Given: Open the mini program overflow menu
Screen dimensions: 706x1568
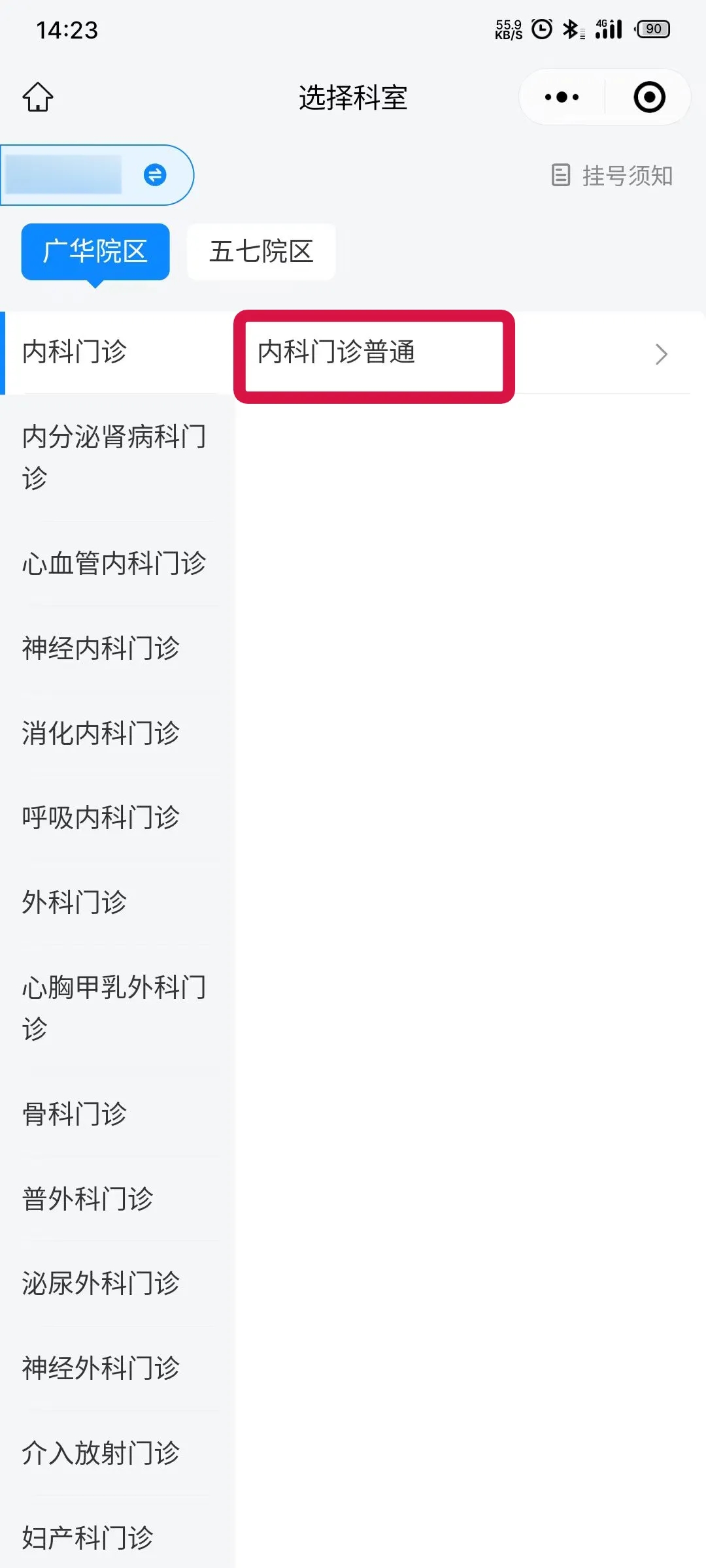Looking at the screenshot, I should pyautogui.click(x=562, y=97).
